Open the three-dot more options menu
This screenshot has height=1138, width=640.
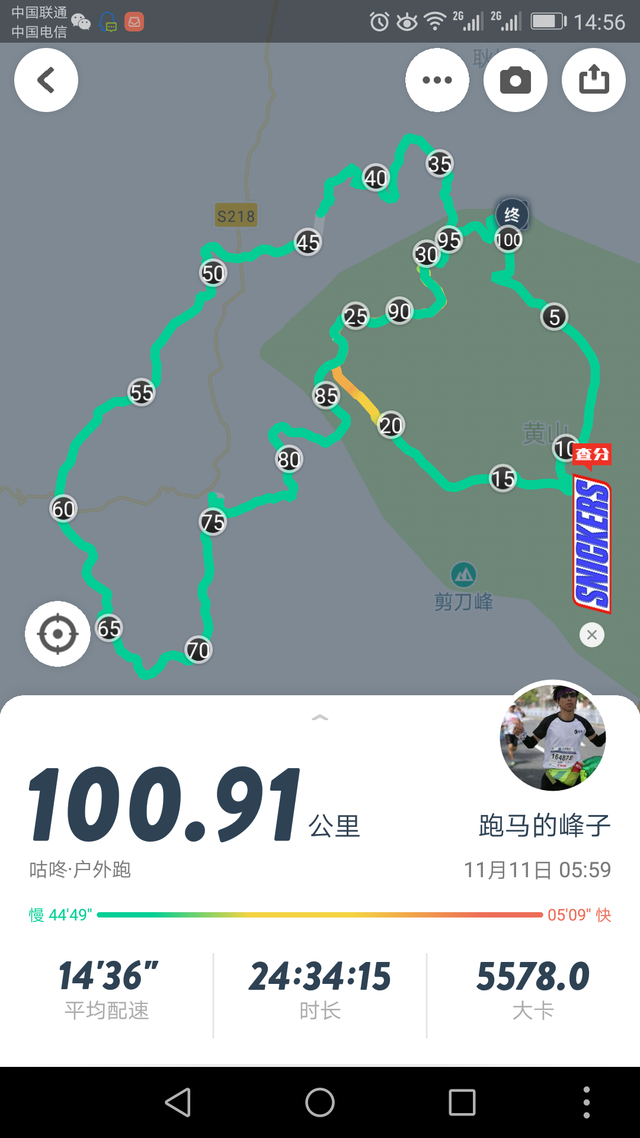click(437, 81)
